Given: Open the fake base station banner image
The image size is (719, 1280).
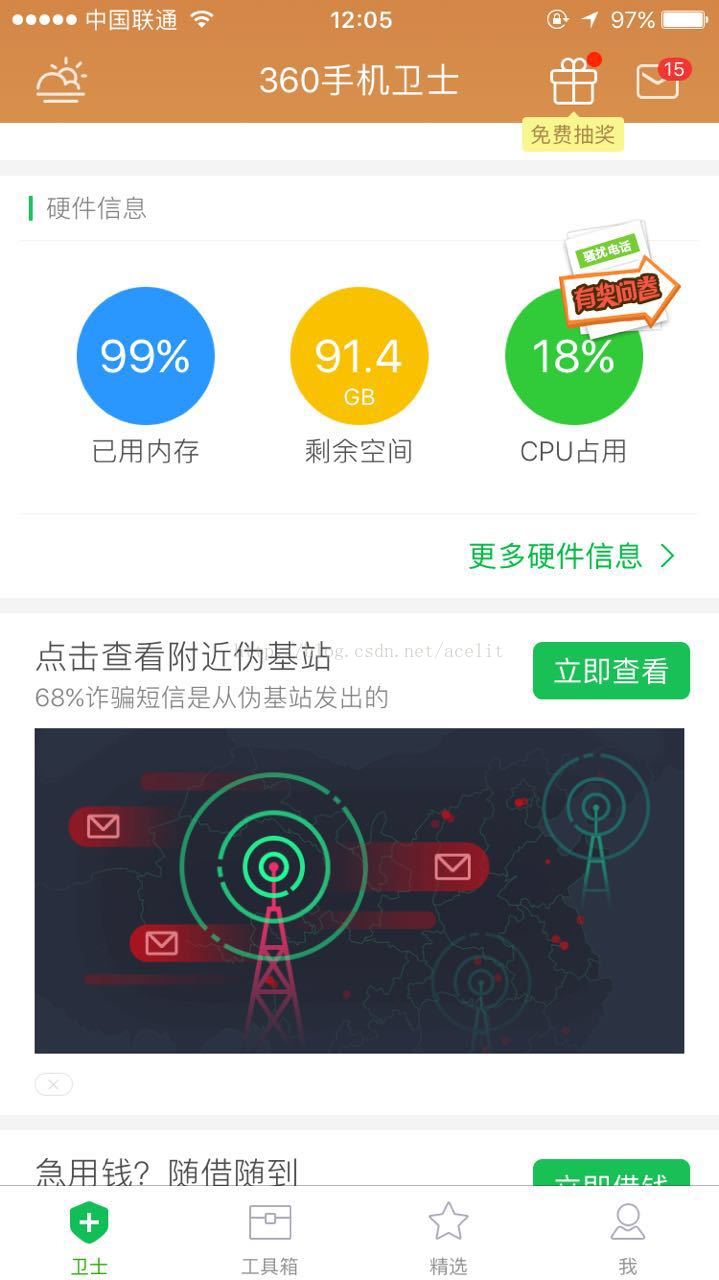Looking at the screenshot, I should (359, 890).
